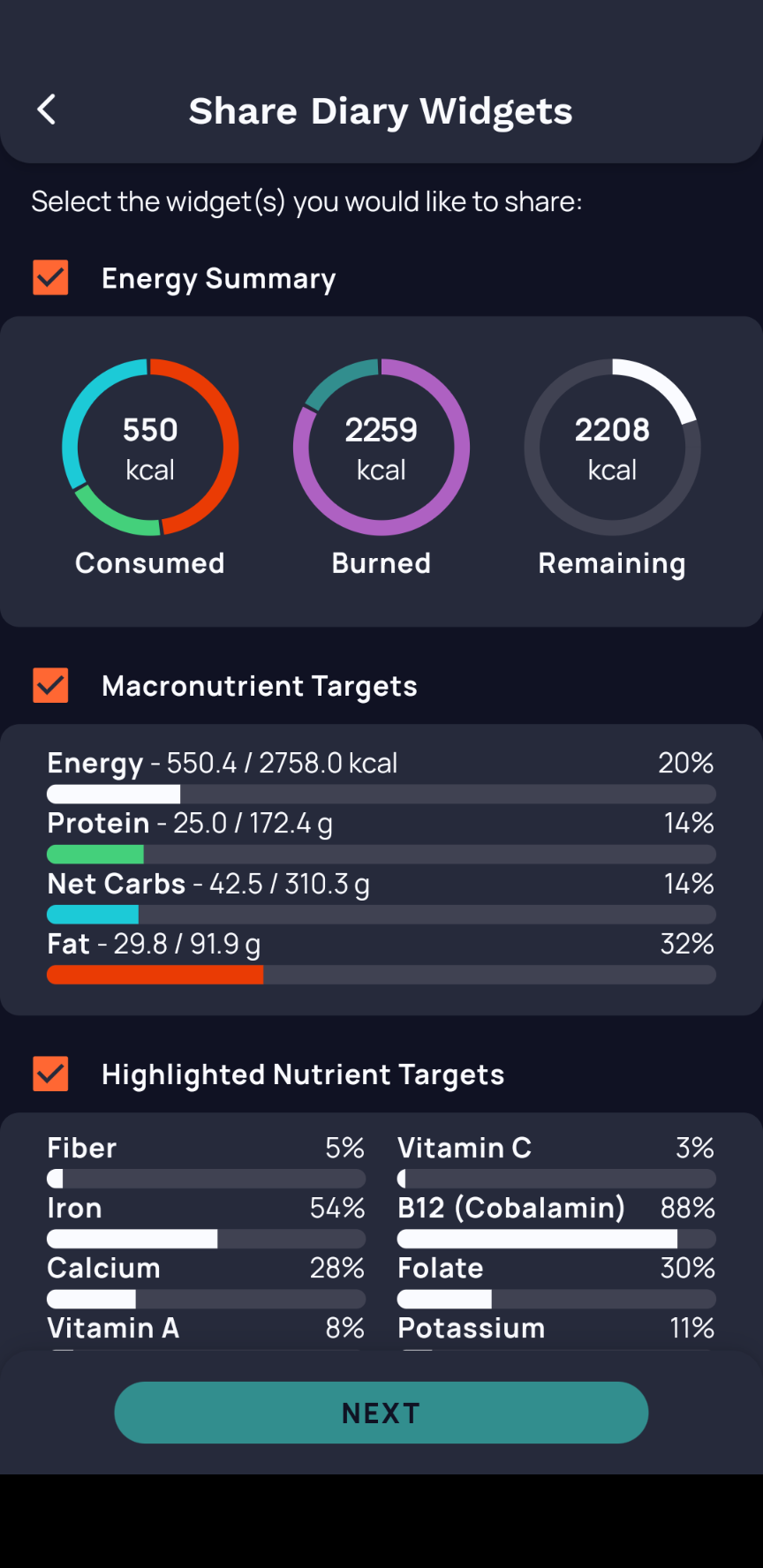The width and height of the screenshot is (763, 1568).
Task: Tap the NEXT button
Action: pos(381,1413)
